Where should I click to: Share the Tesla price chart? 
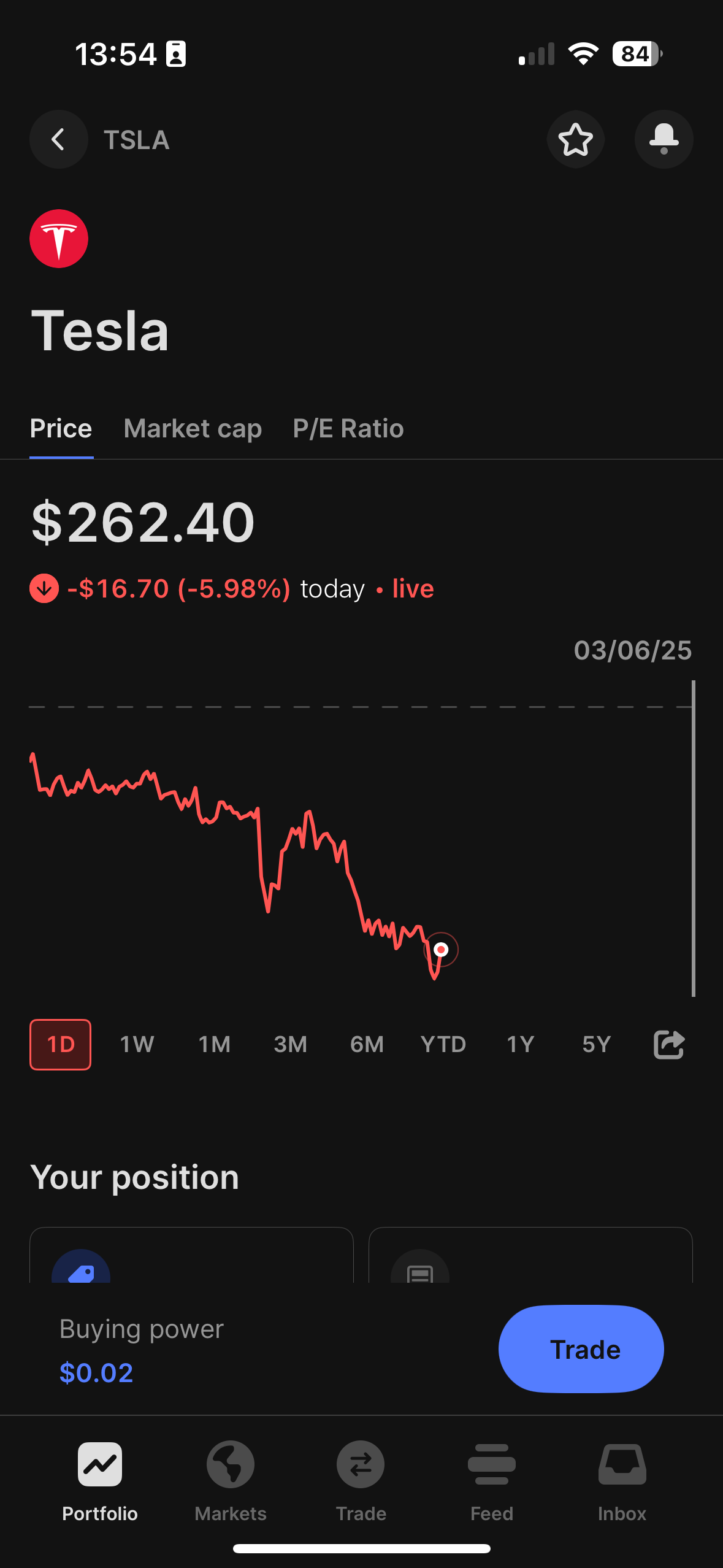669,1044
